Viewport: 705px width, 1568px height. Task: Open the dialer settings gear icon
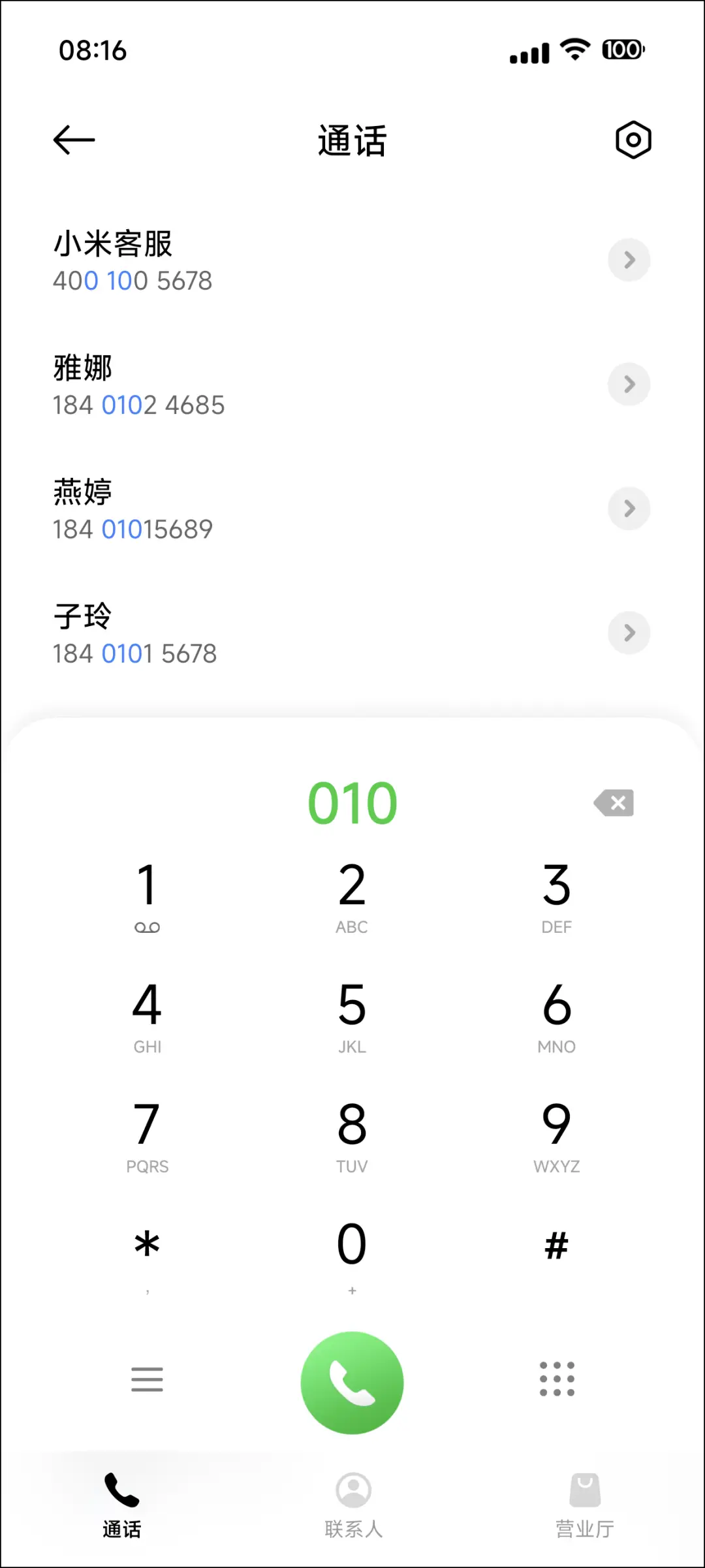[x=631, y=140]
